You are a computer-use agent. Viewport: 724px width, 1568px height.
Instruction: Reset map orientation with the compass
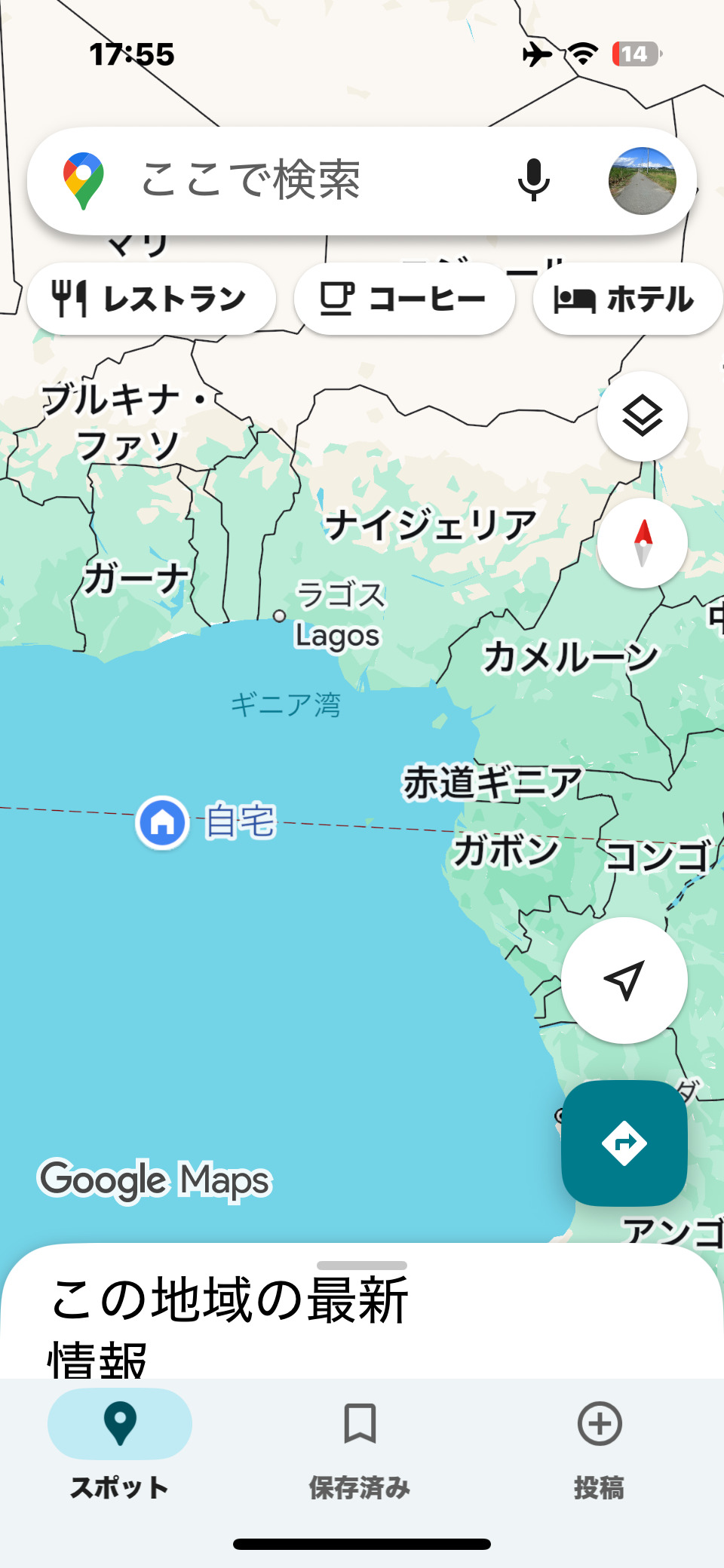642,543
